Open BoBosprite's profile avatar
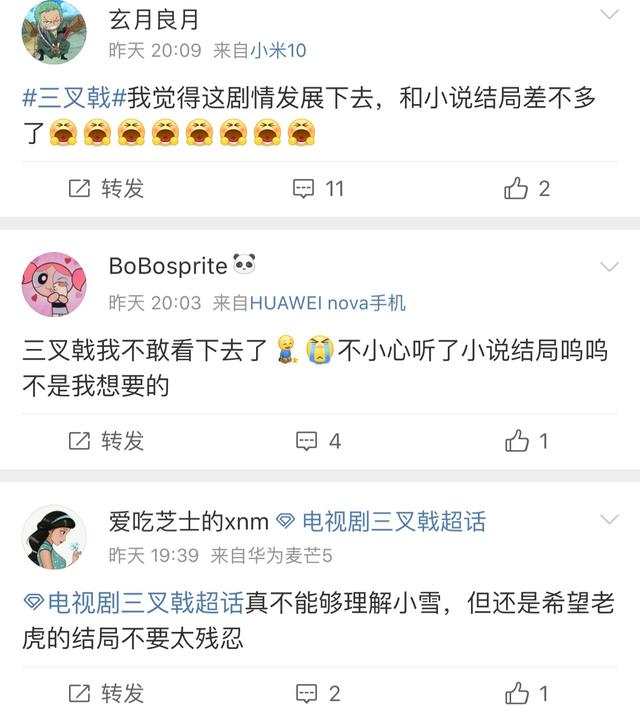The image size is (640, 720). pyautogui.click(x=54, y=283)
